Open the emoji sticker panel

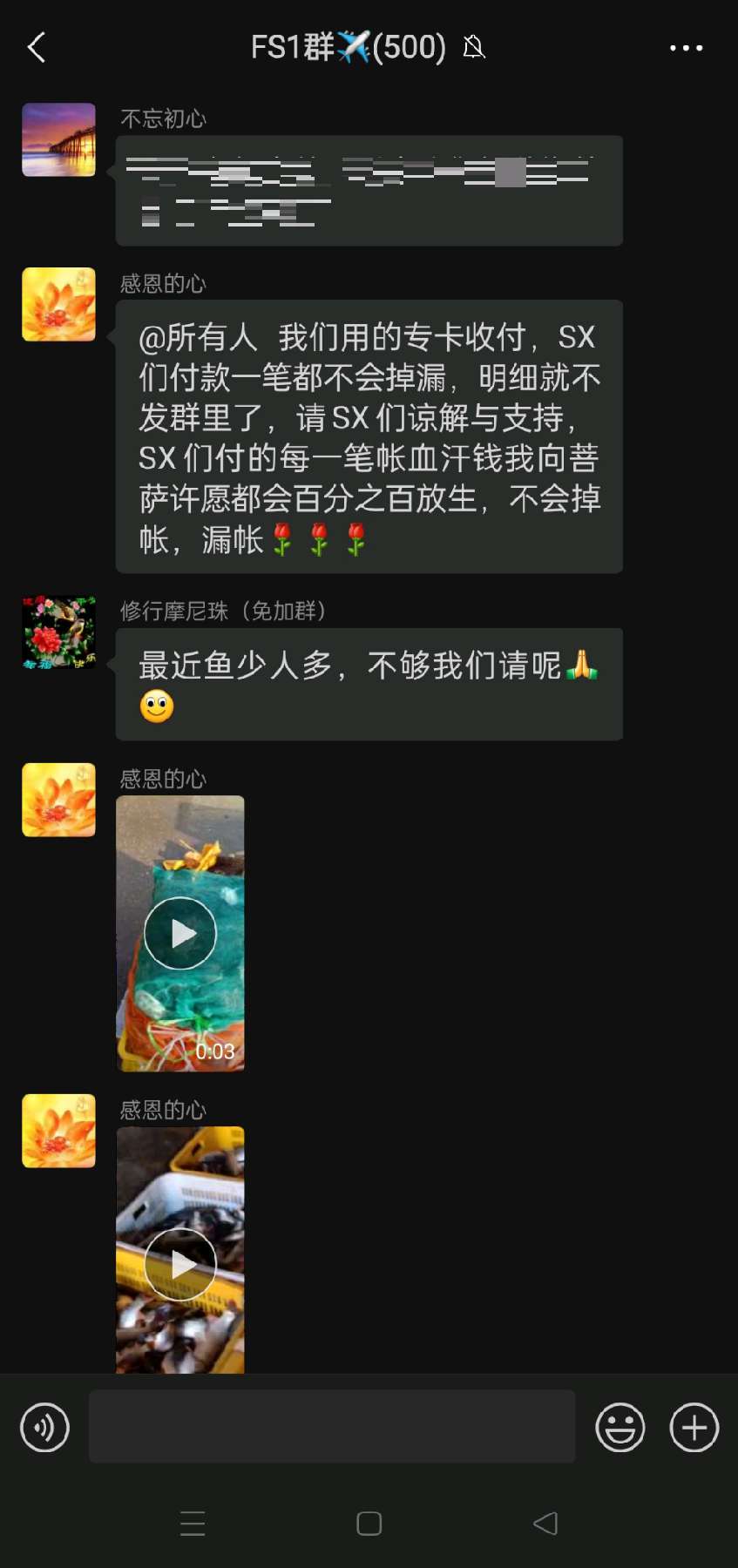[620, 1427]
